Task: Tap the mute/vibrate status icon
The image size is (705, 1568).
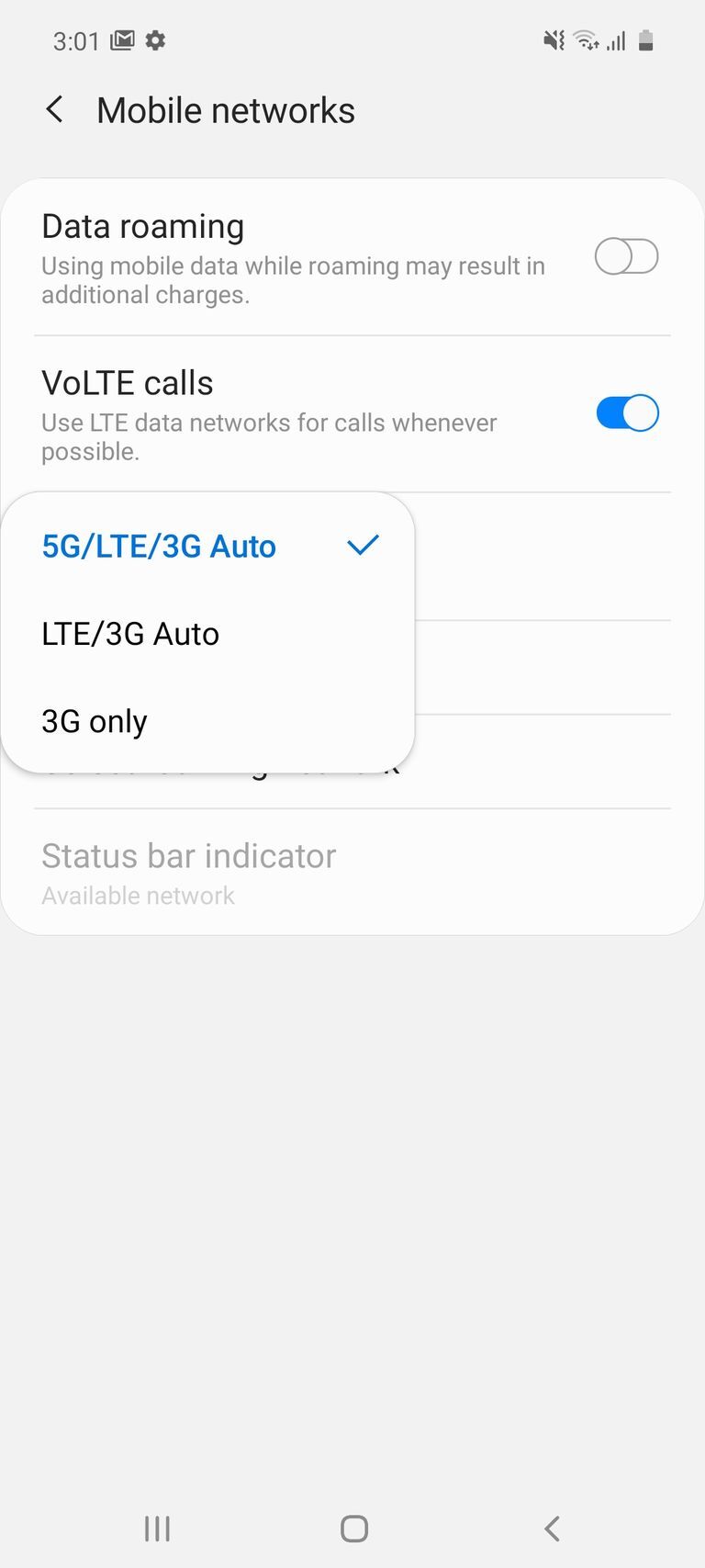Action: click(553, 40)
